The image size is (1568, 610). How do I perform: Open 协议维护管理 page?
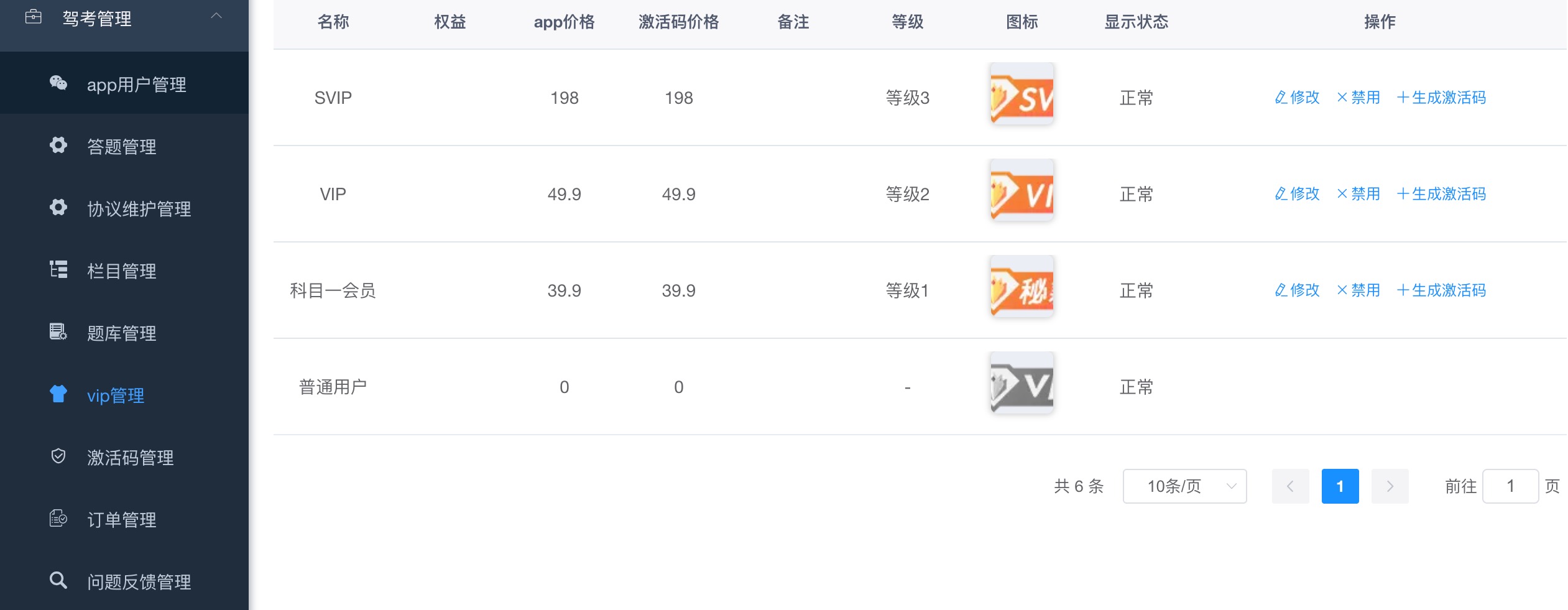(x=139, y=209)
